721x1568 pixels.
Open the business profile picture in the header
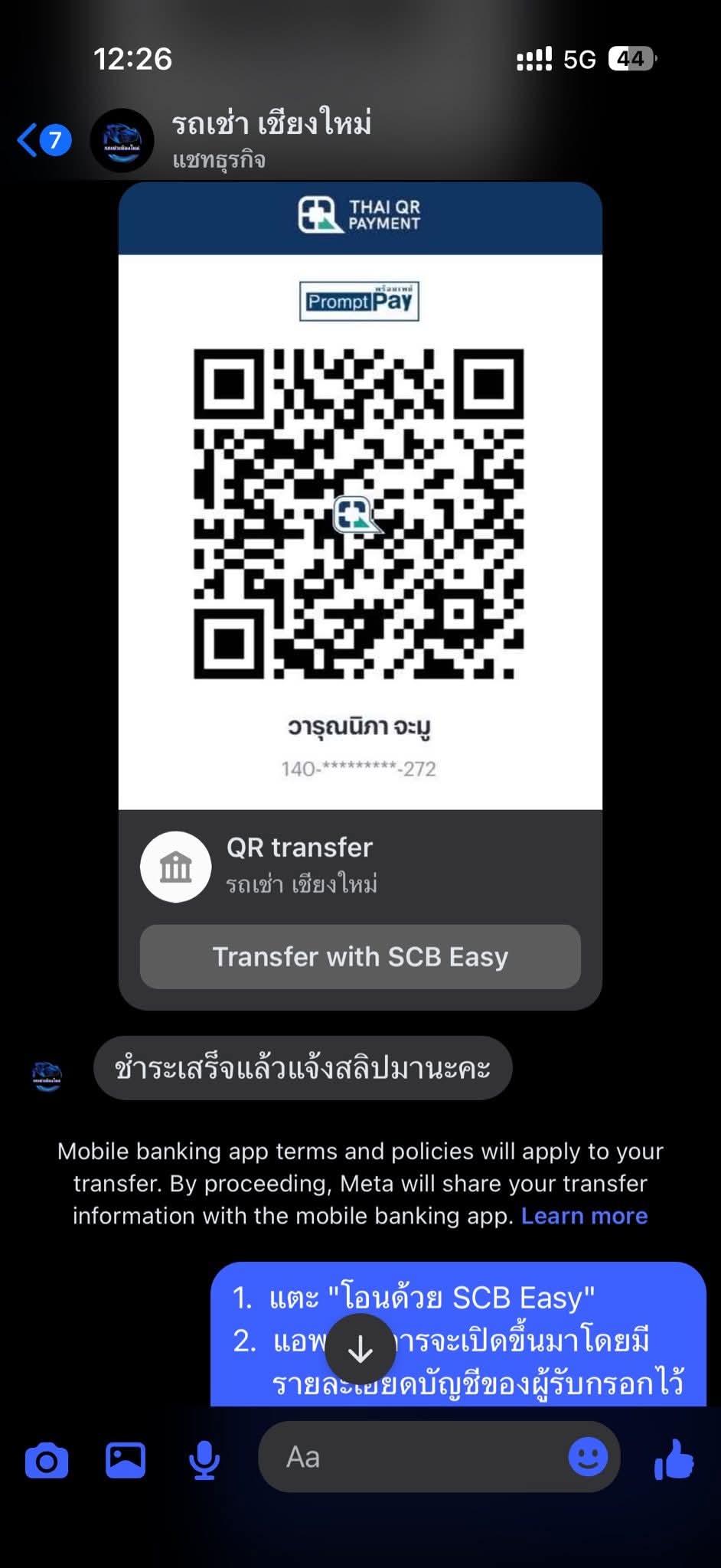[x=121, y=141]
